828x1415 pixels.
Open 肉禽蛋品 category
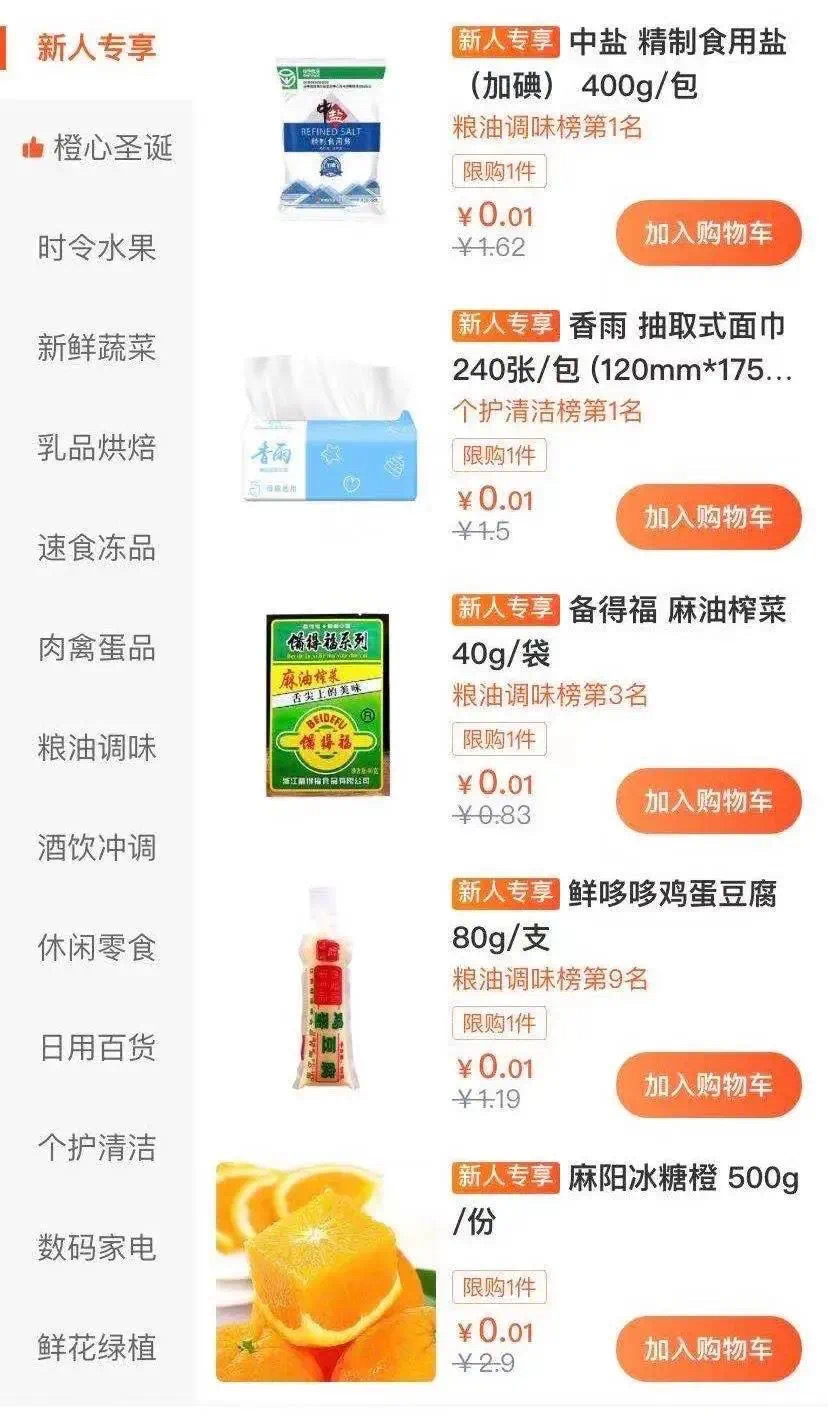(x=97, y=648)
